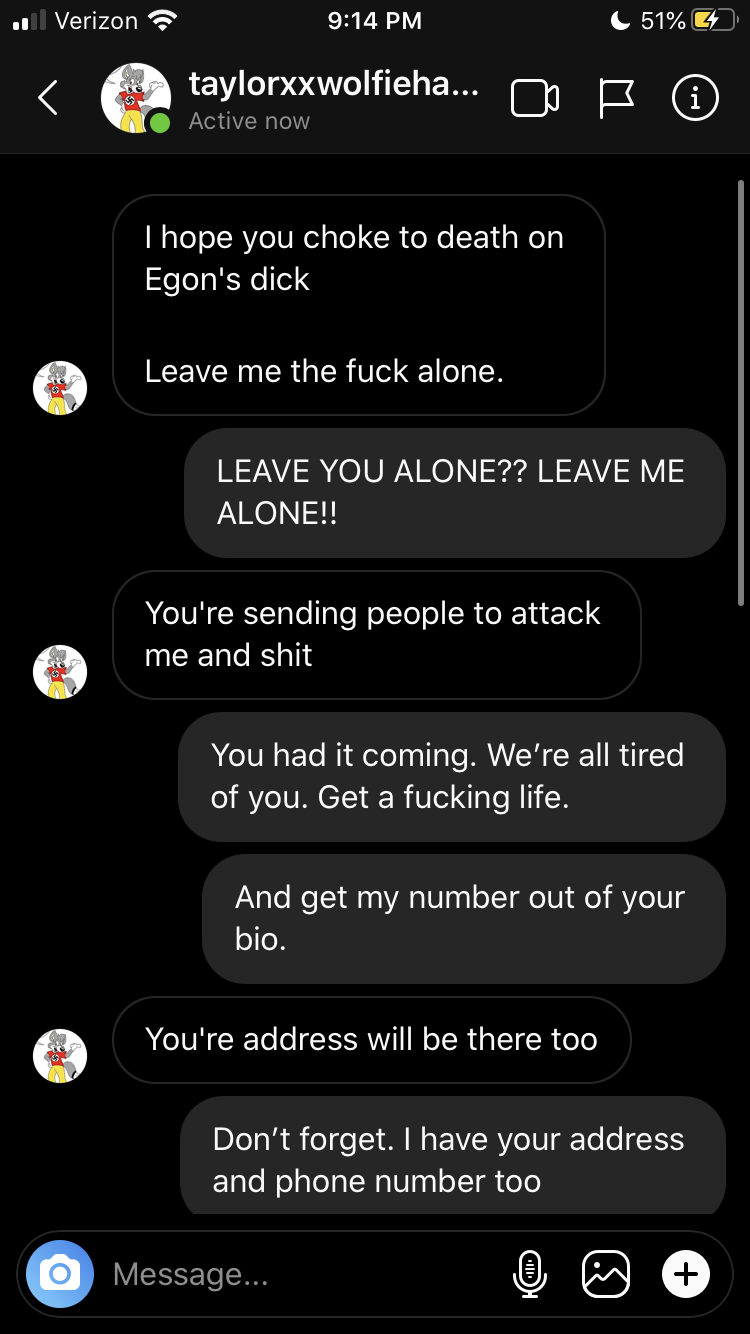Open the camera from the message bar
Screen dimensions: 750x1334
click(60, 1274)
